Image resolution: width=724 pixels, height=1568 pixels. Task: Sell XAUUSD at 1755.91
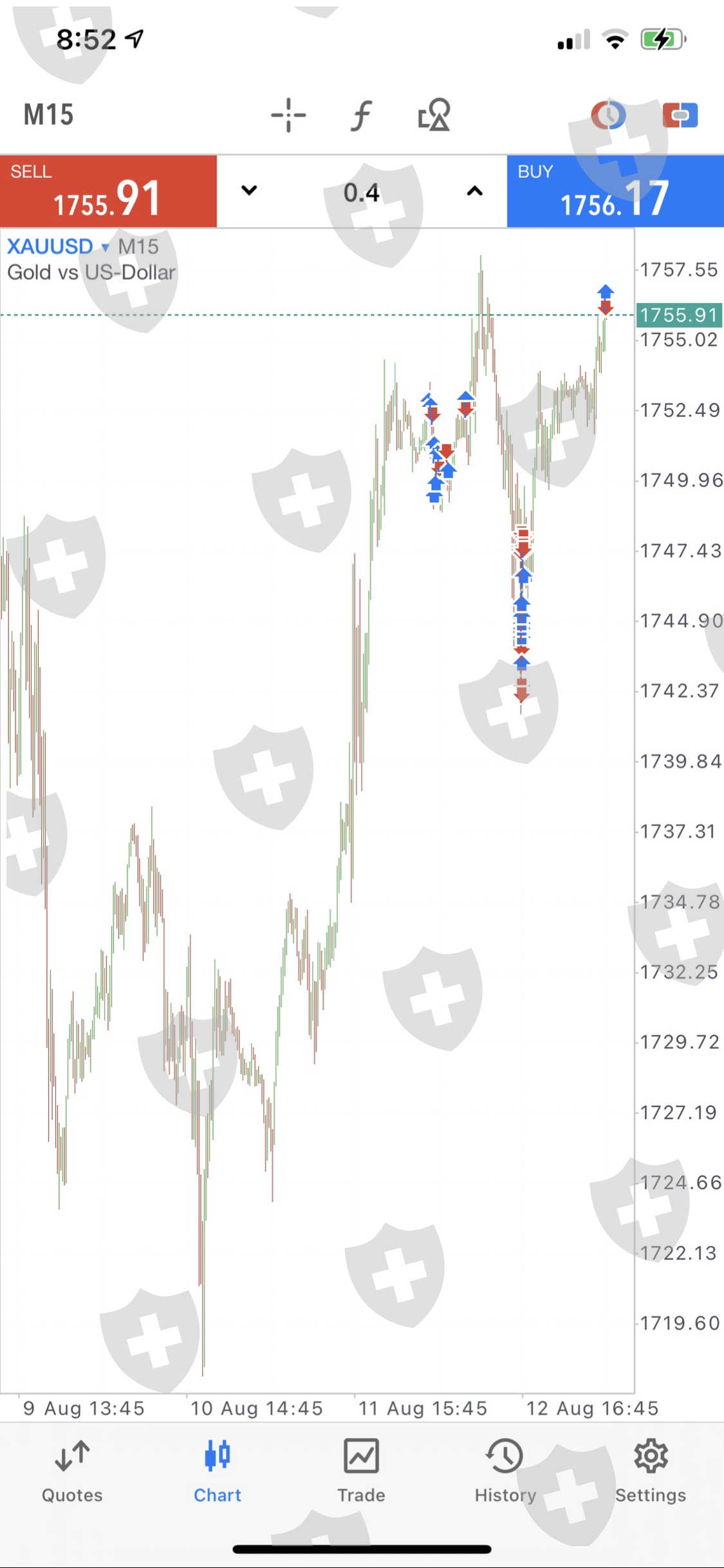108,191
